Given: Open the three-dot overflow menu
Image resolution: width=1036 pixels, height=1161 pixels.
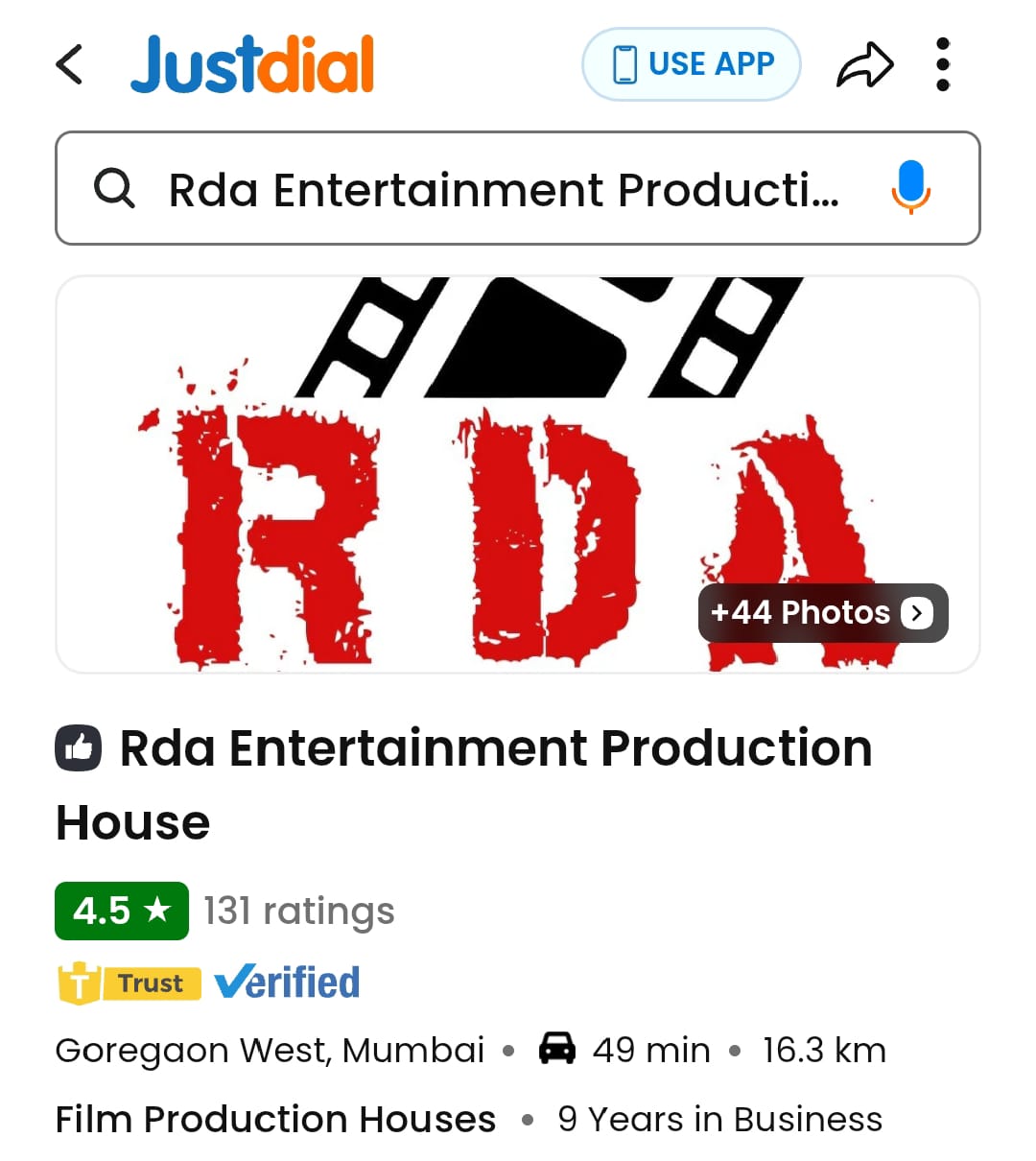Looking at the screenshot, I should [943, 64].
